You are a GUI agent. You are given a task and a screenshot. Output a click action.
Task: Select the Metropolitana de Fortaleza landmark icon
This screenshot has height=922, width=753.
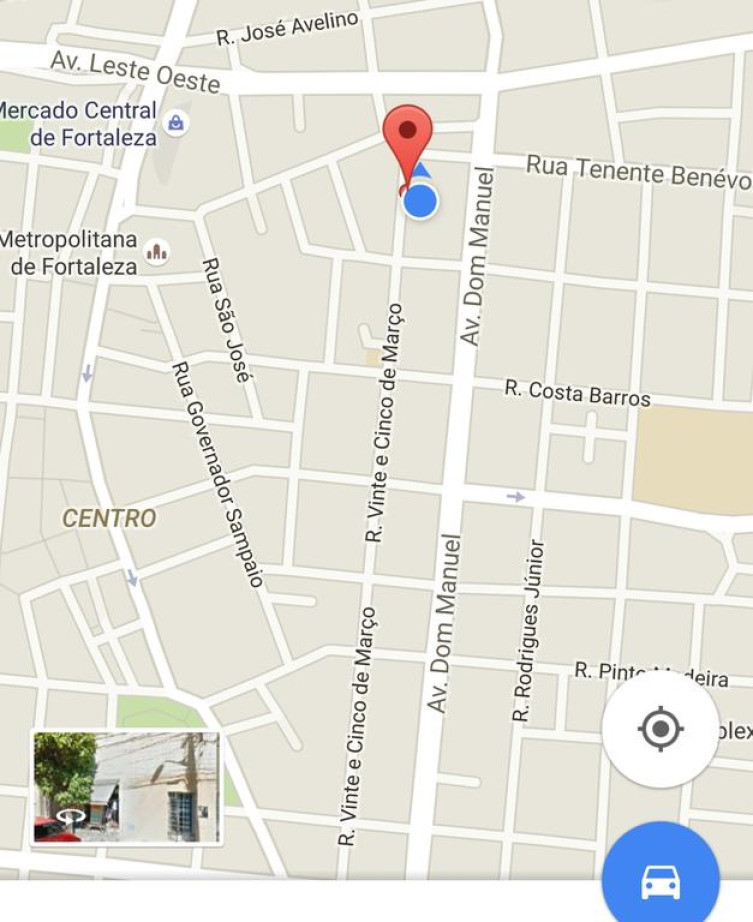pyautogui.click(x=156, y=252)
